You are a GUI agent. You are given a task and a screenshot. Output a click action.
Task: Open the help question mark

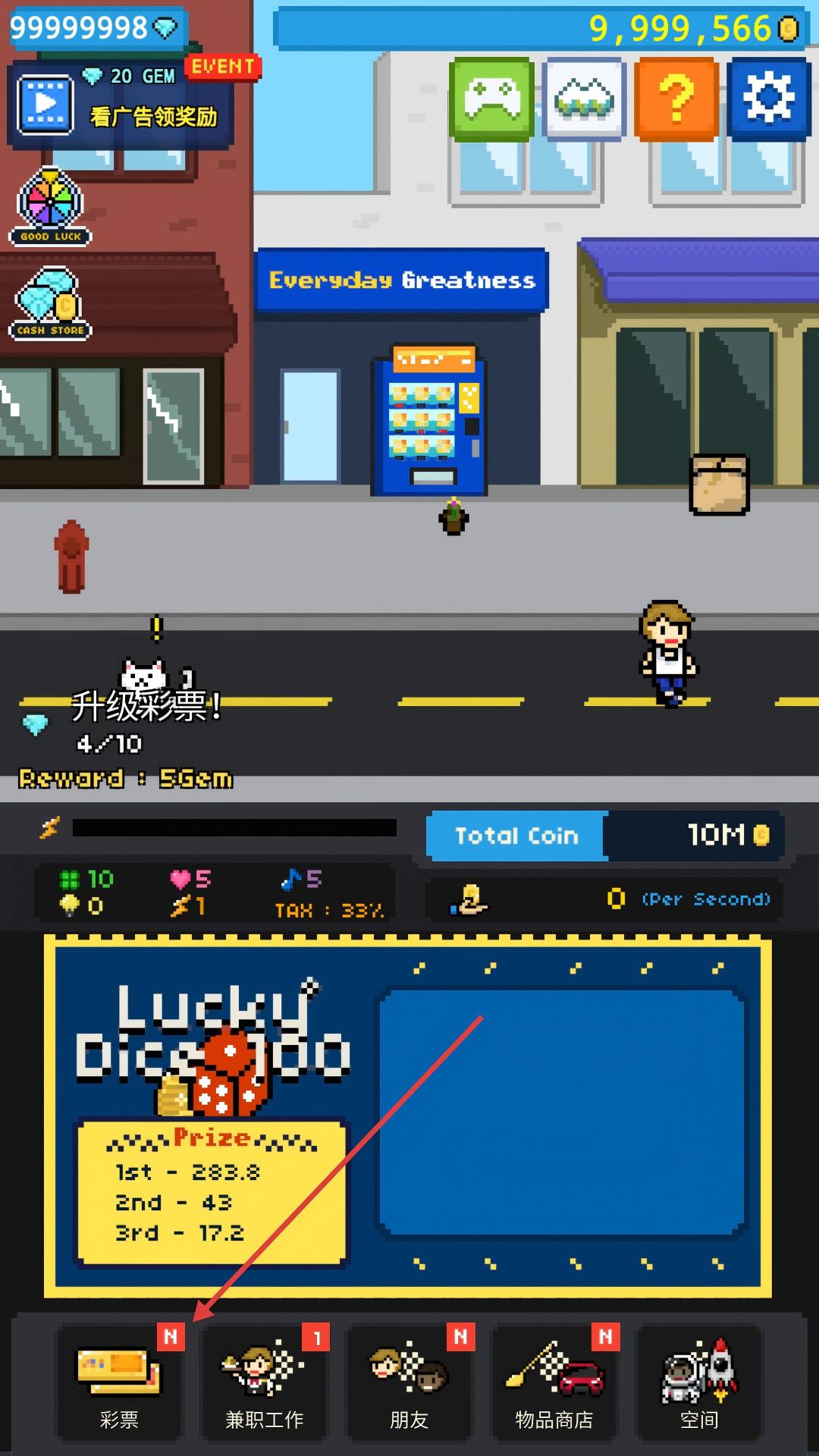(676, 99)
